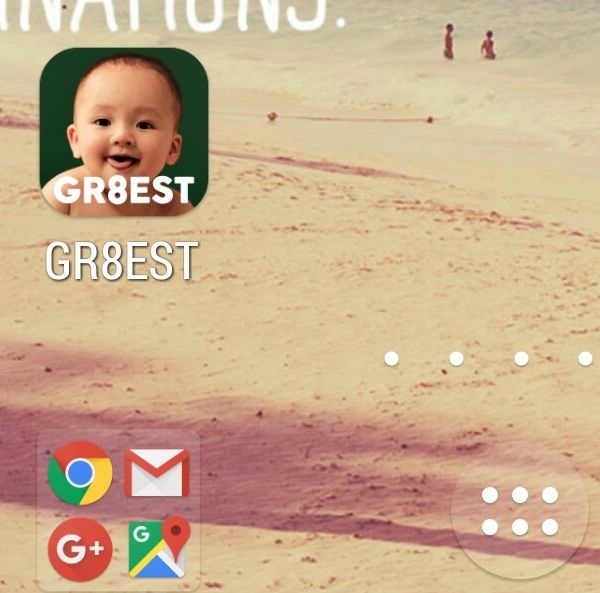600x593 pixels.
Task: Open the Google apps folder
Action: click(x=118, y=510)
